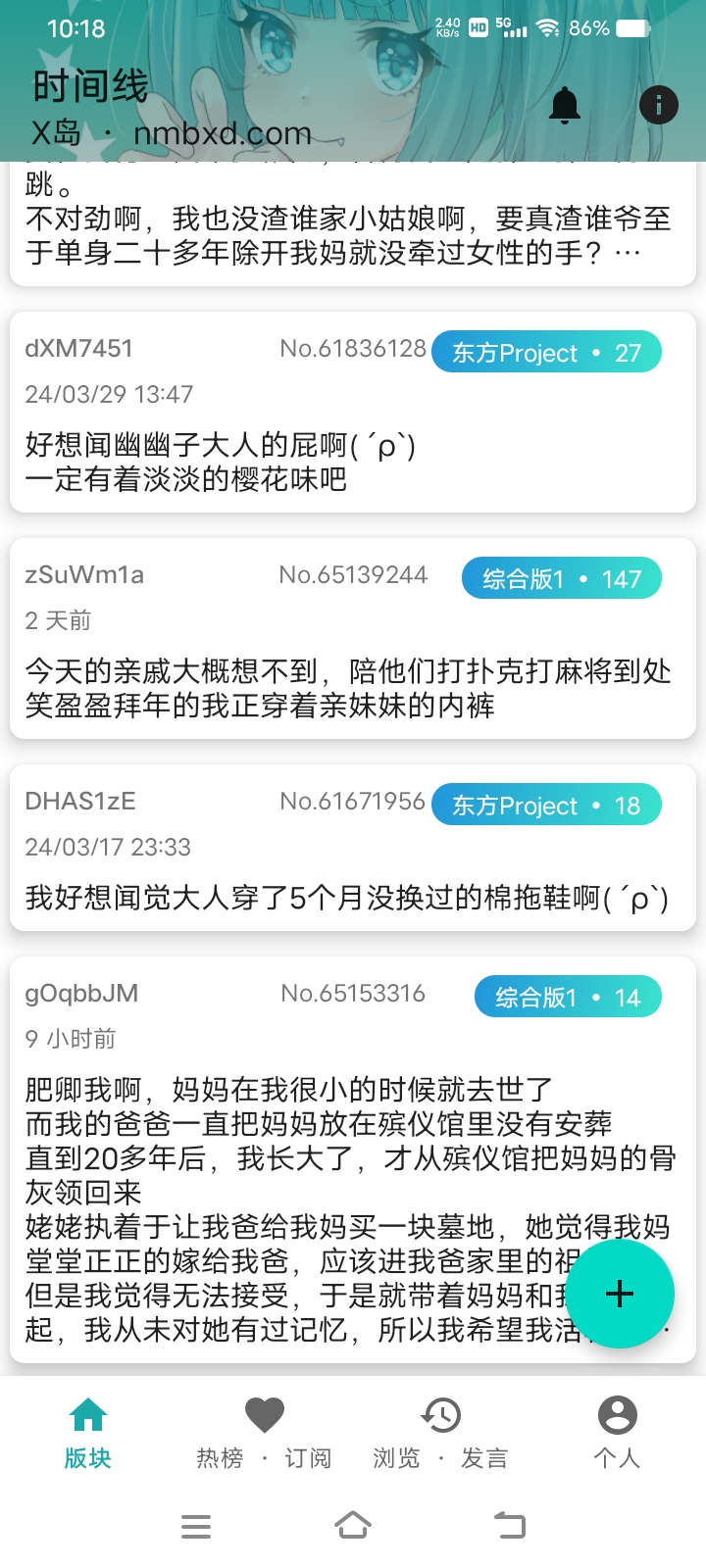This screenshot has height=1568, width=706.
Task: Open the info icon in the header
Action: (x=658, y=105)
